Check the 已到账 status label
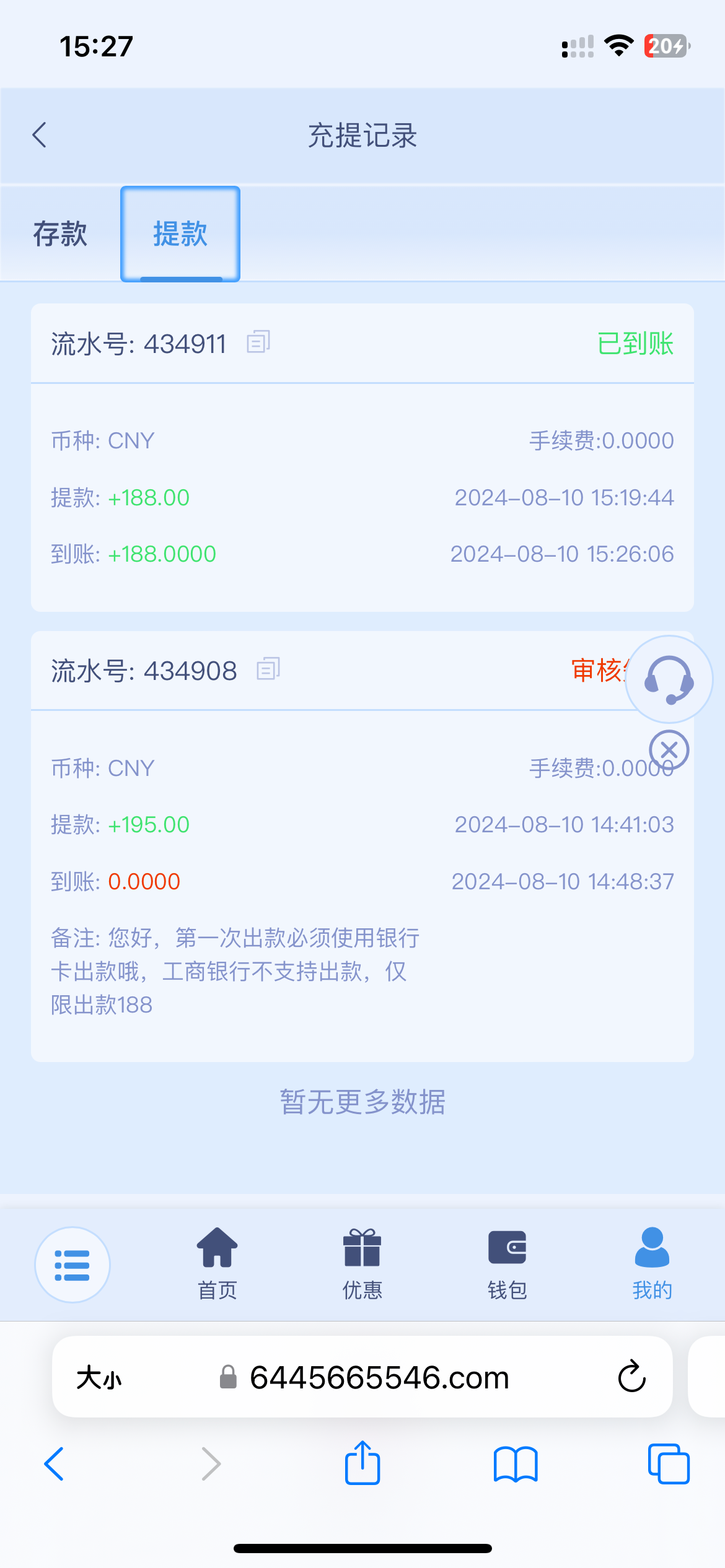The width and height of the screenshot is (725, 1568). (636, 345)
